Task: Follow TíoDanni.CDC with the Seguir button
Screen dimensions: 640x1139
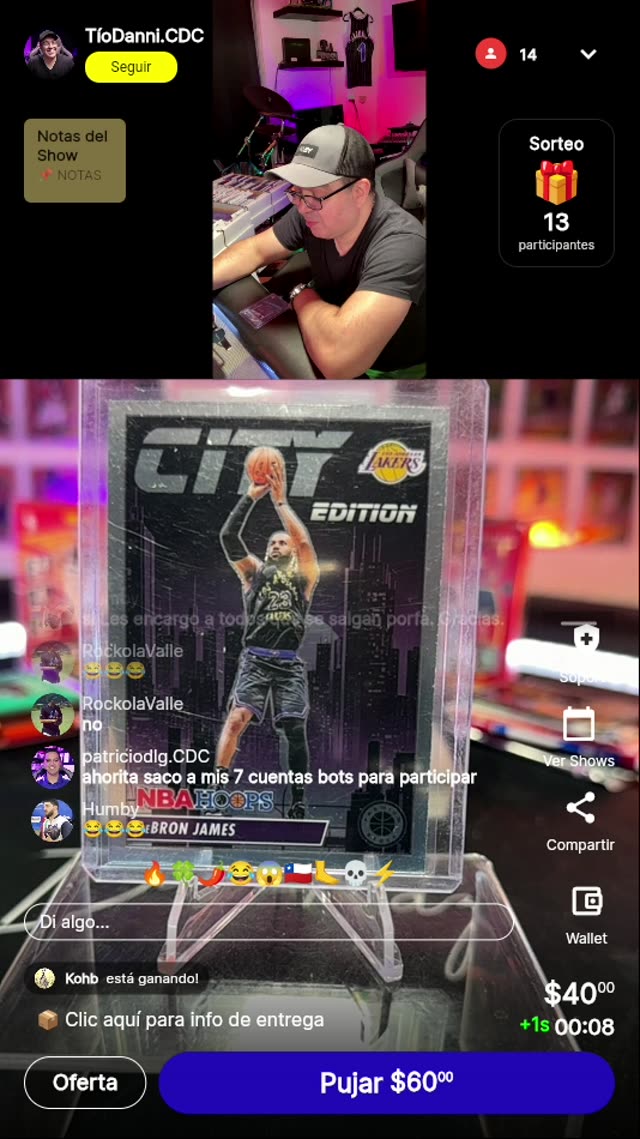Action: (x=131, y=67)
